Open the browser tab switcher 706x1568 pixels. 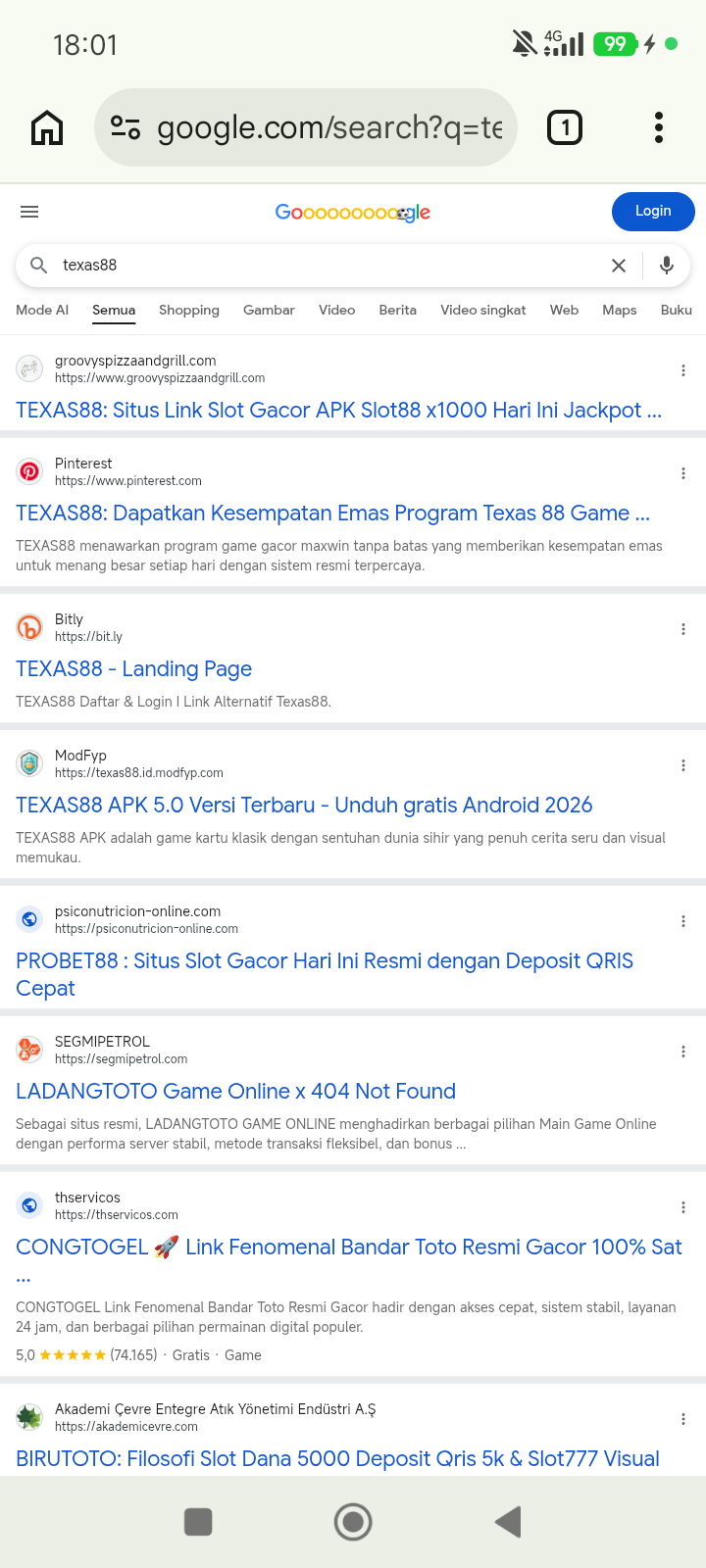[x=564, y=127]
